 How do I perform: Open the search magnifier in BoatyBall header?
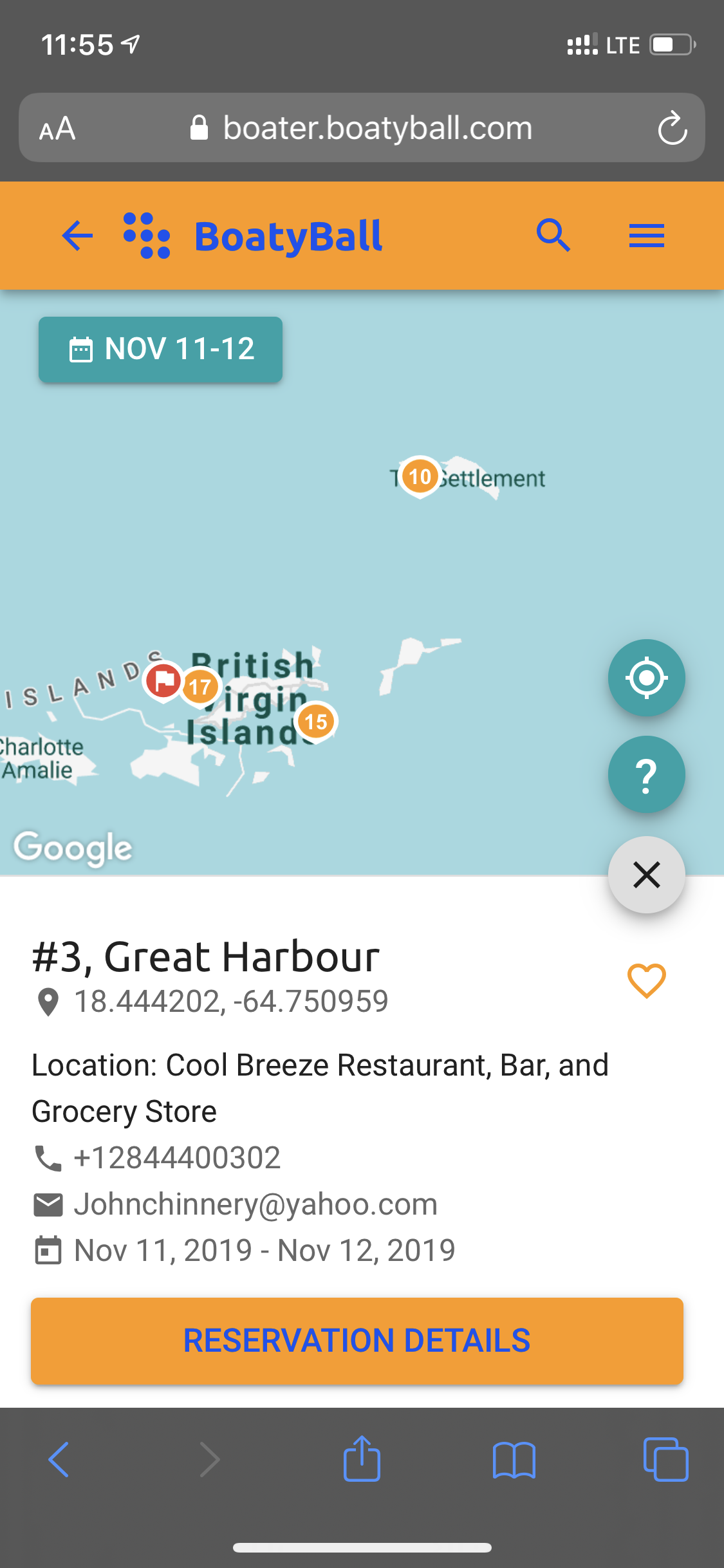click(x=553, y=235)
